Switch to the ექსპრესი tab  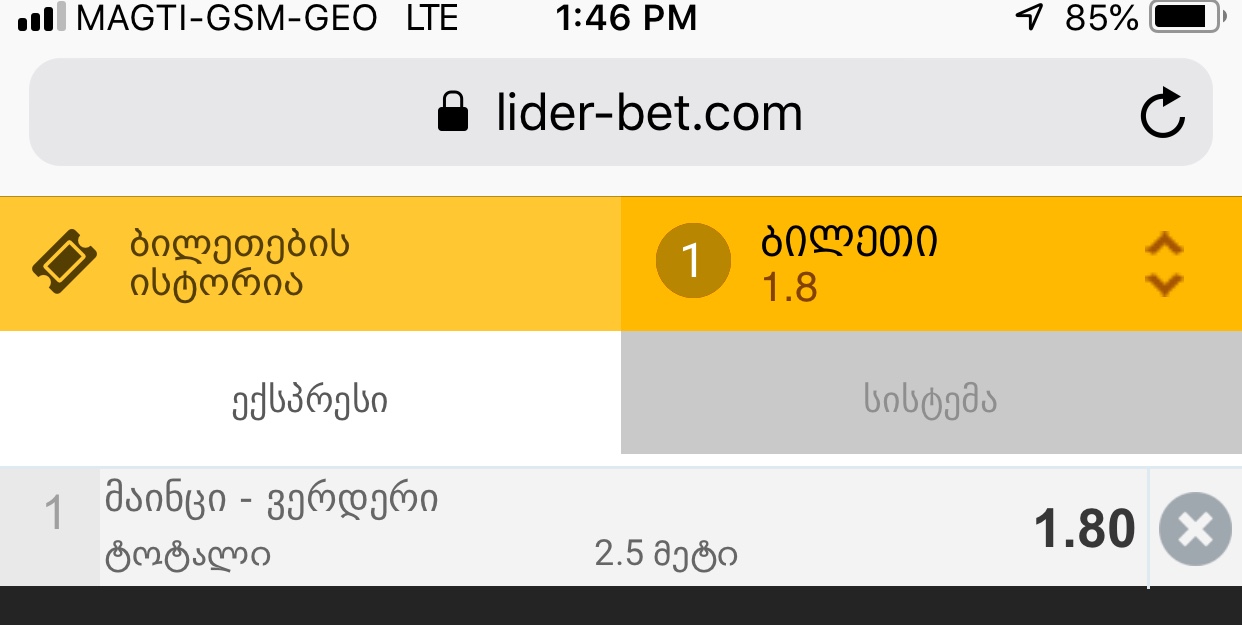point(310,401)
